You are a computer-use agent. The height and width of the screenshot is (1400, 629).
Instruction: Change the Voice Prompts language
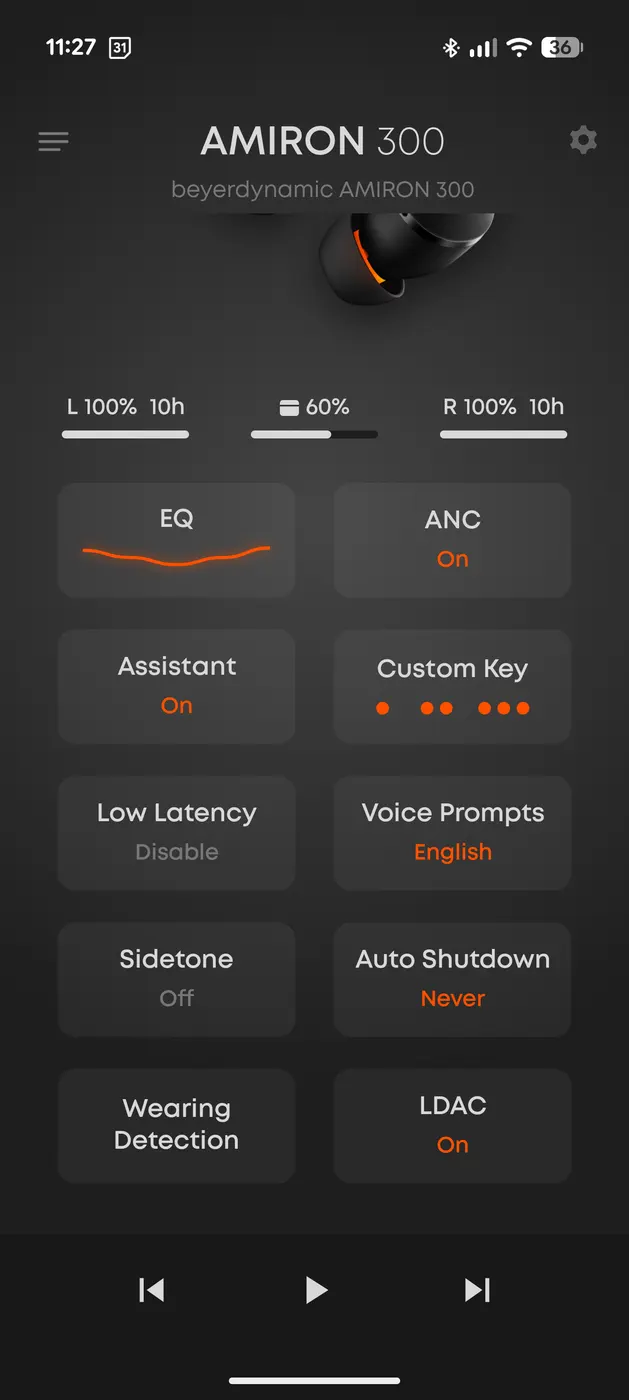[452, 832]
